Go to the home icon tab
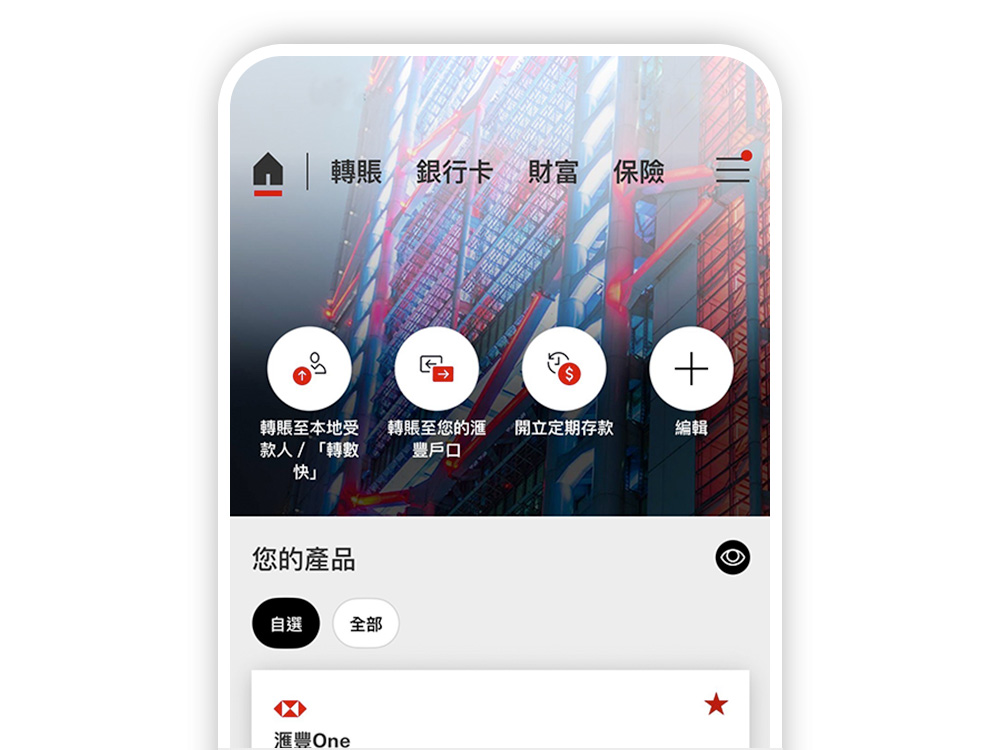 [268, 172]
